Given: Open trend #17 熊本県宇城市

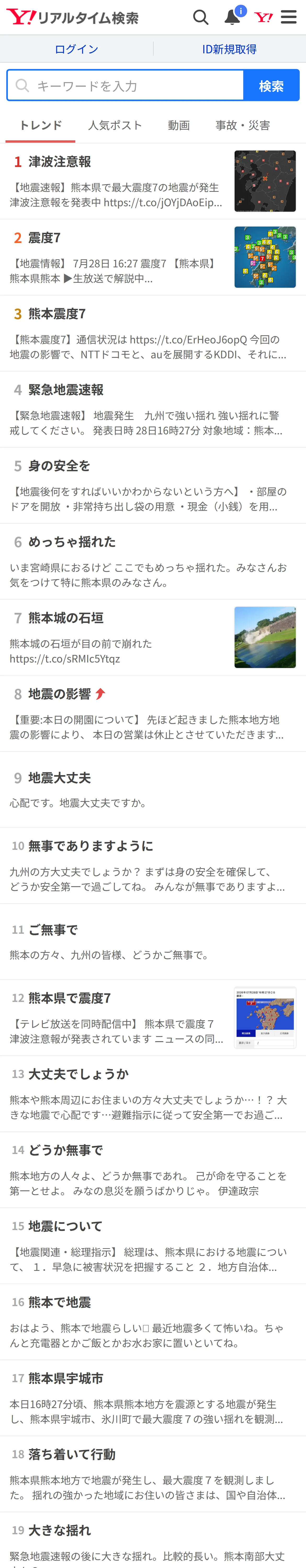Looking at the screenshot, I should (153, 1398).
